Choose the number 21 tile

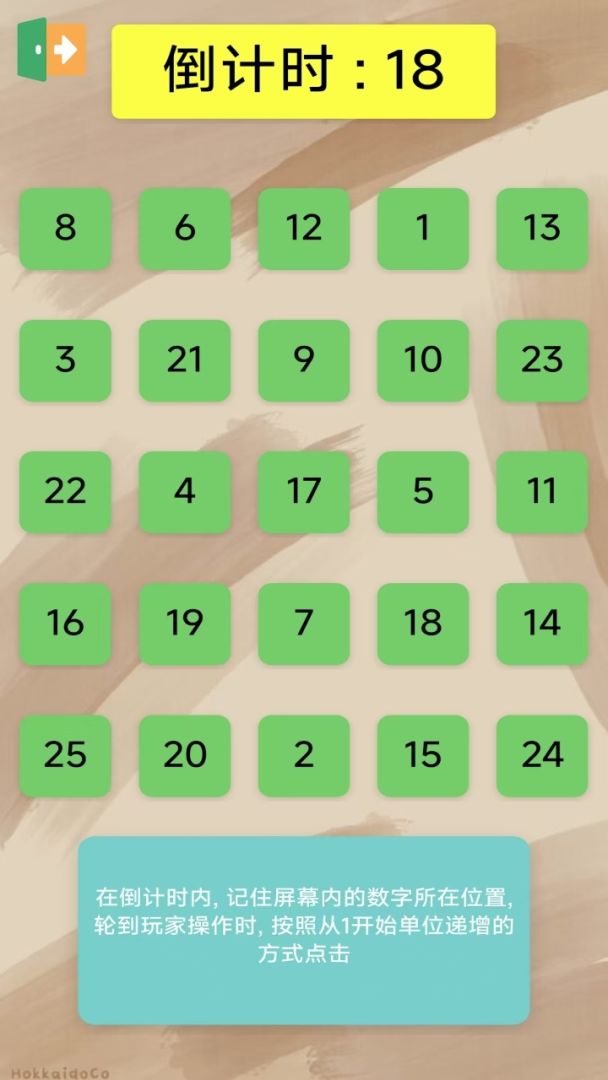pyautogui.click(x=185, y=360)
